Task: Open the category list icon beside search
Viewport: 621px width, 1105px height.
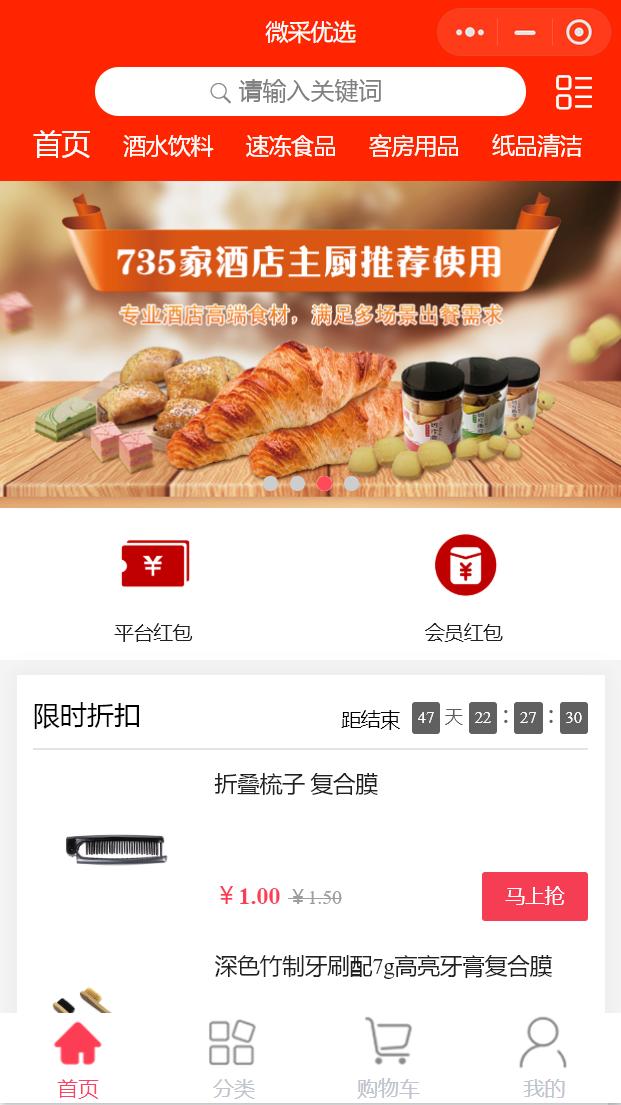Action: 574,92
